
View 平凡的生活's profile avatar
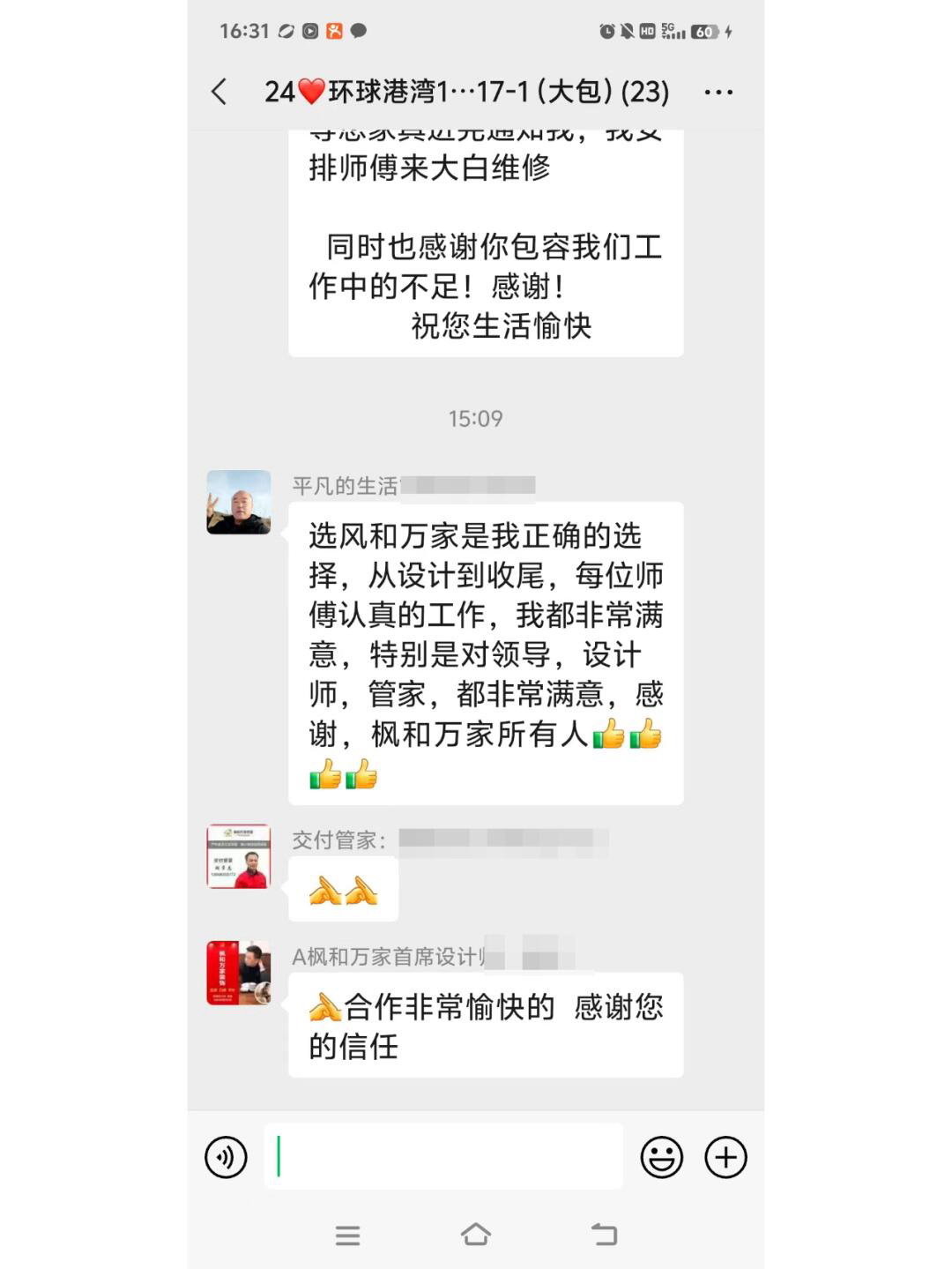tap(239, 503)
